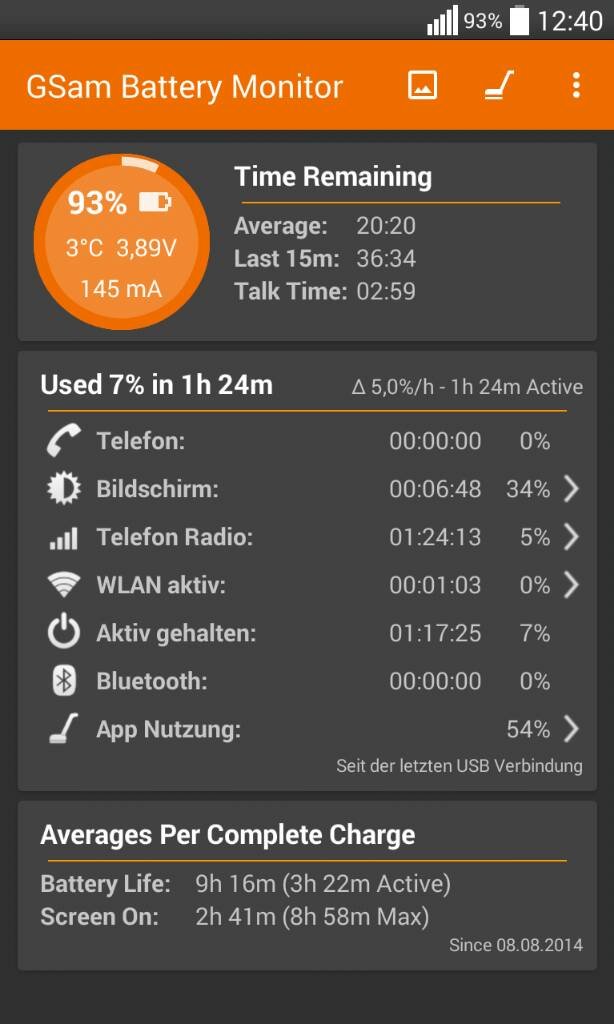Open the overflow menu
This screenshot has height=1024, width=614.
[x=575, y=86]
